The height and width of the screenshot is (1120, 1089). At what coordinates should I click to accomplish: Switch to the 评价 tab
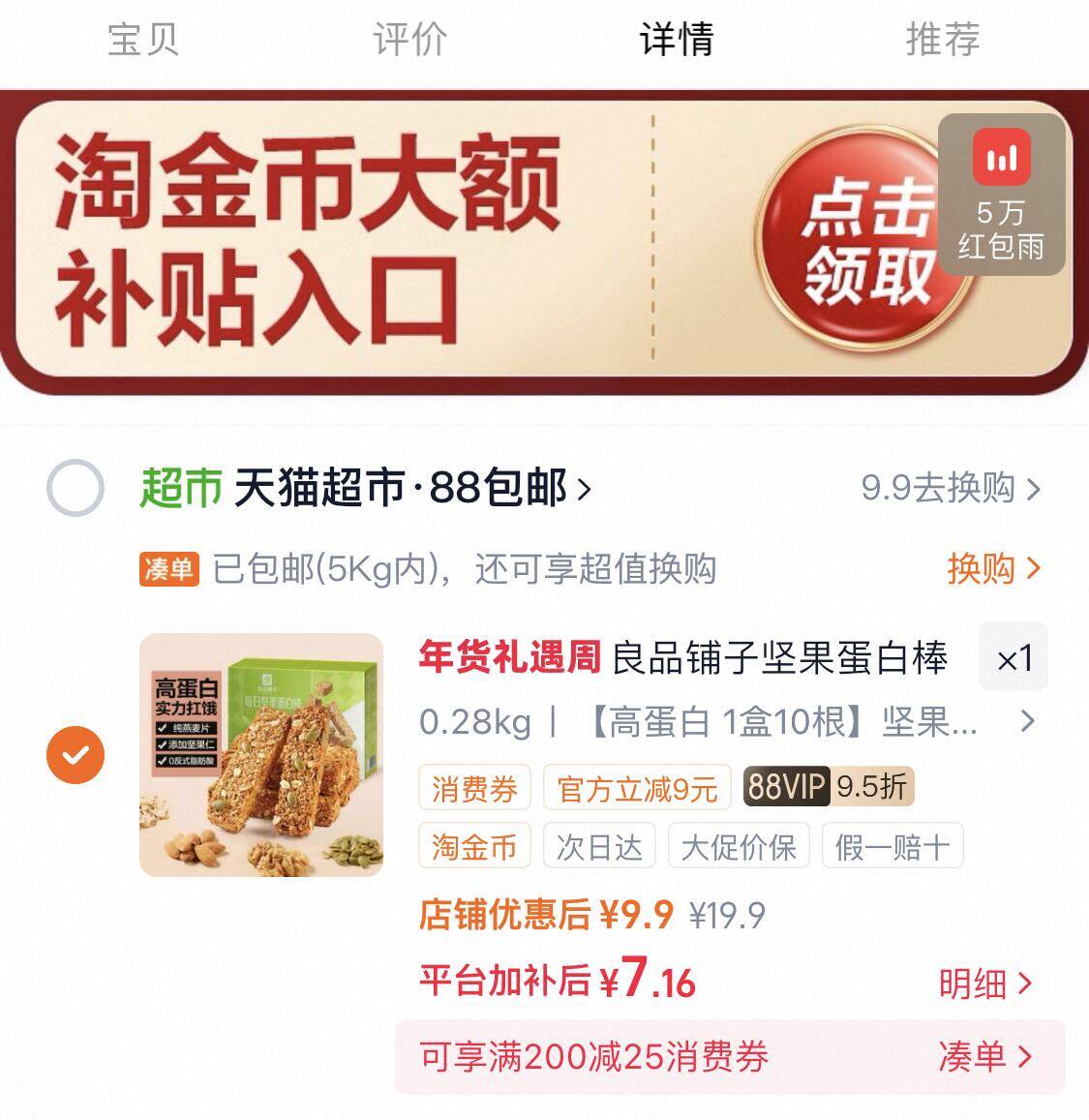coord(409,40)
